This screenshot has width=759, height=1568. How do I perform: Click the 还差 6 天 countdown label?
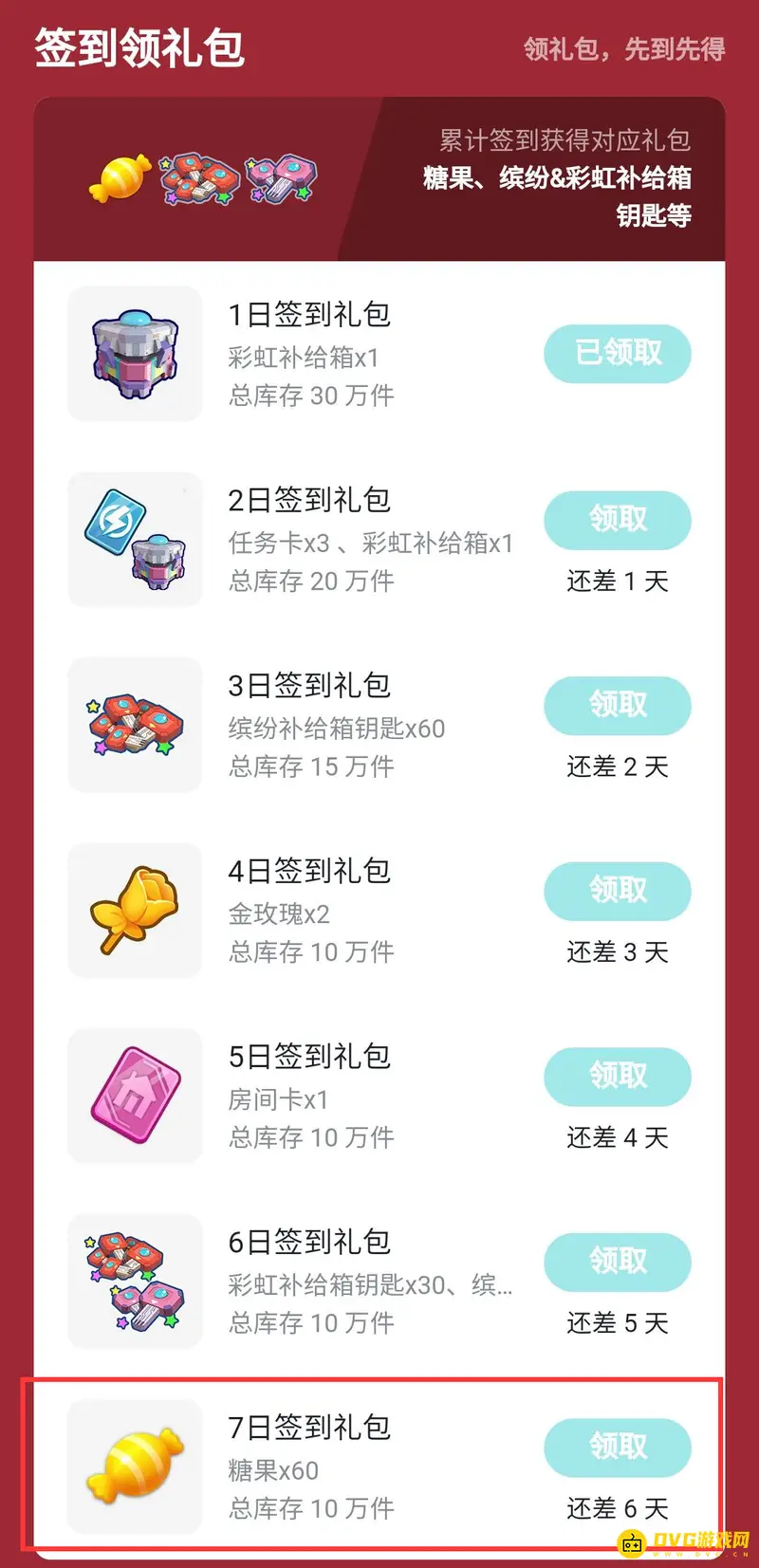617,1508
